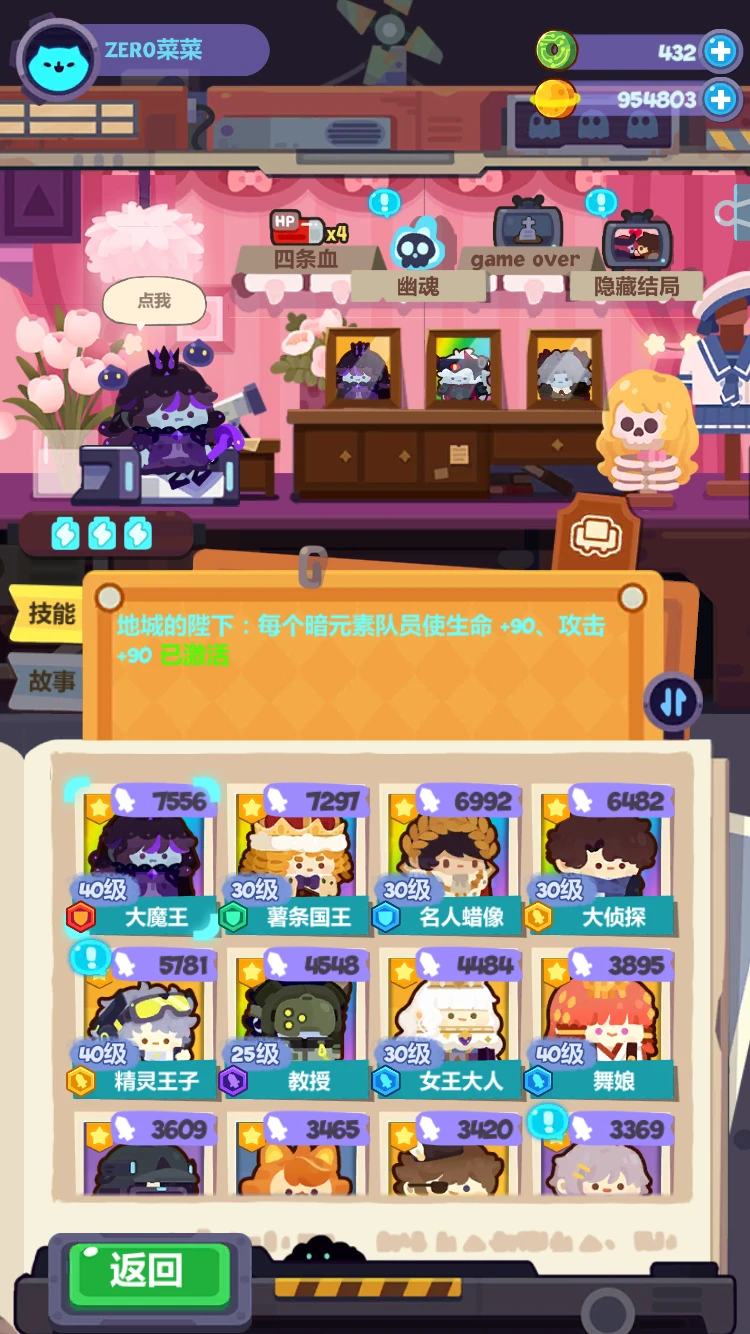Tap the 点我 speech bubble

click(154, 301)
